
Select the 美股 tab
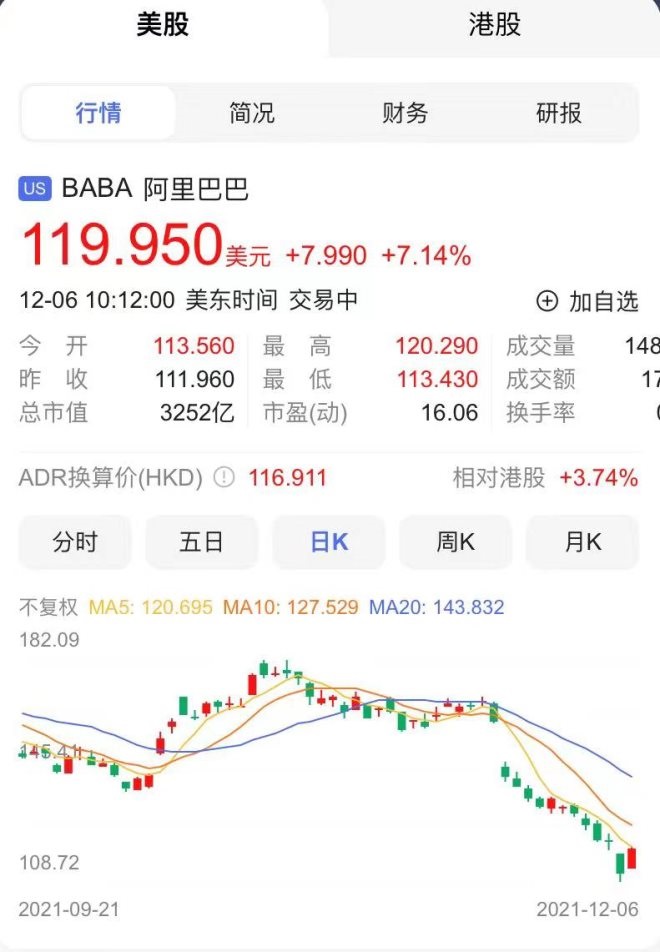[163, 25]
